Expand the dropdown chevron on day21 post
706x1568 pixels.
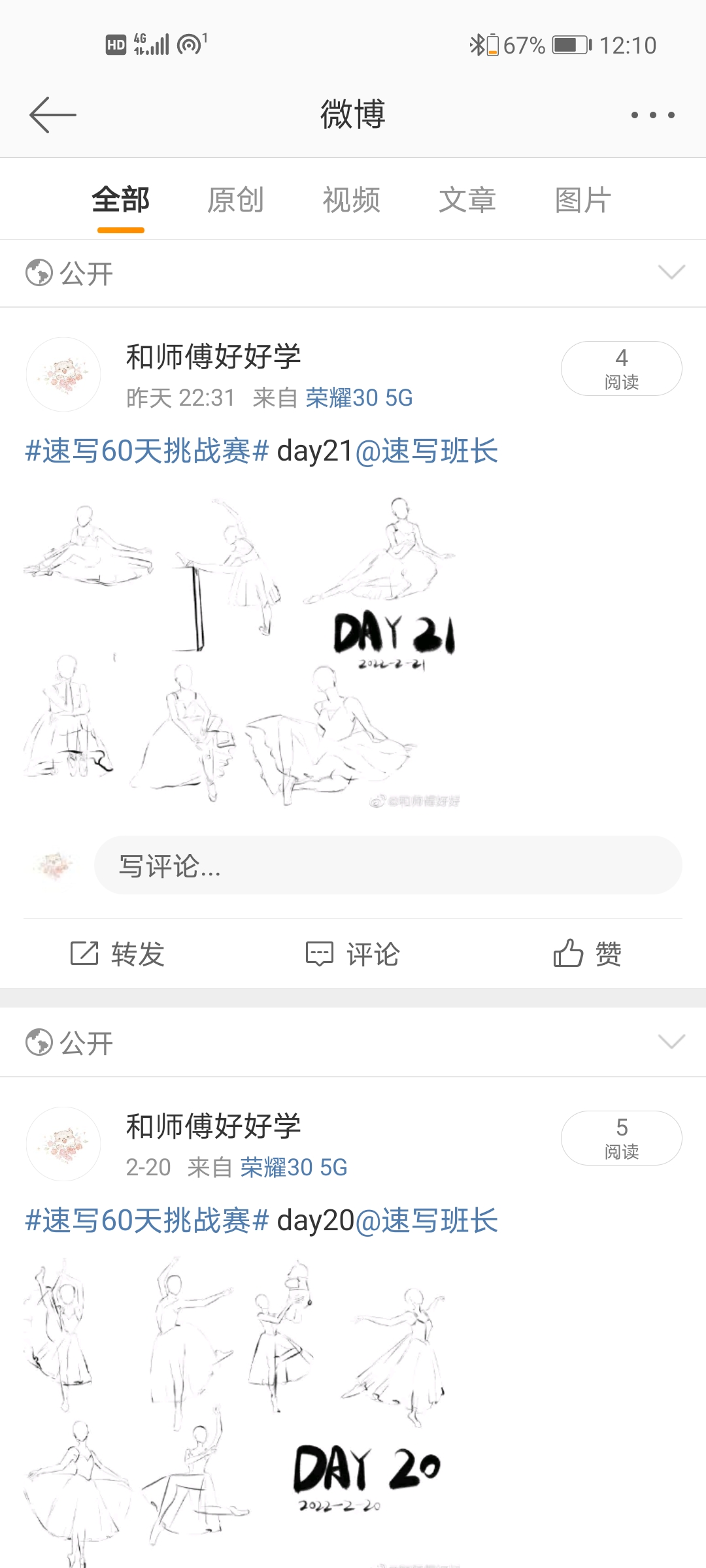coord(671,272)
